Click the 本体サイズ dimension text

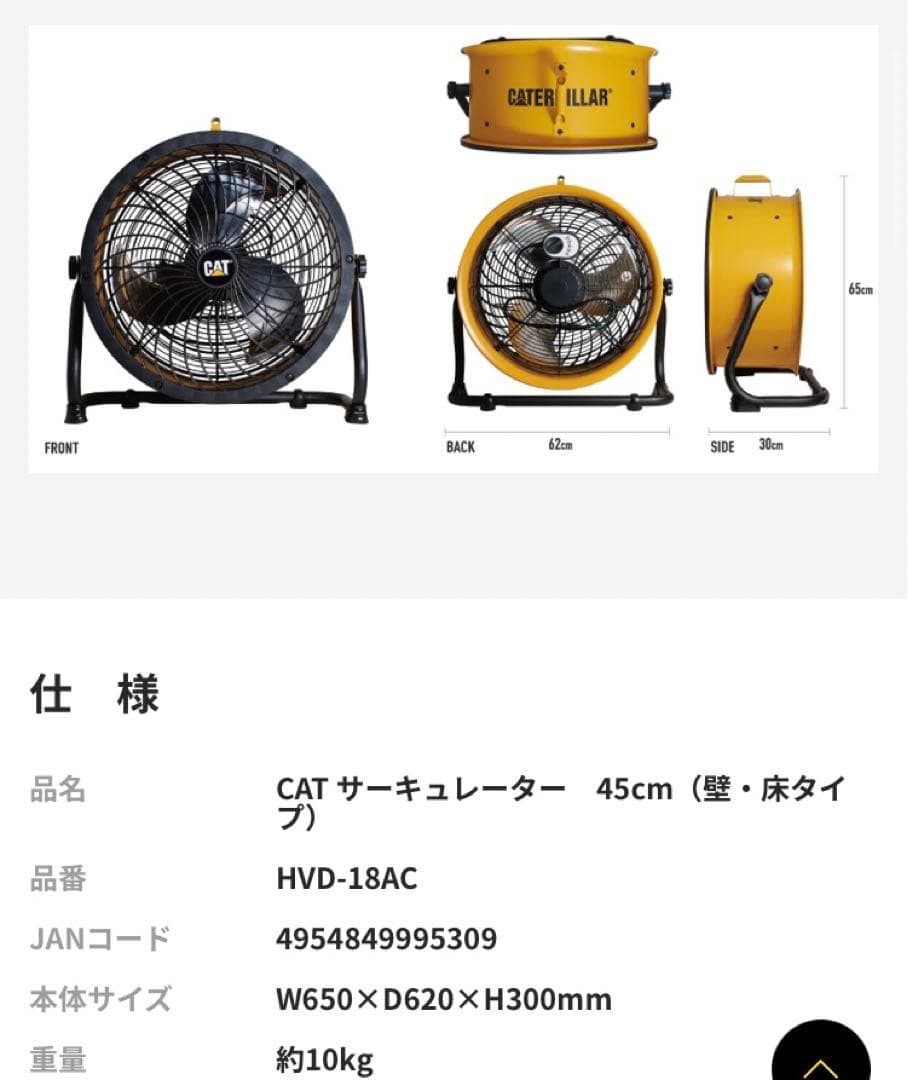click(x=444, y=999)
